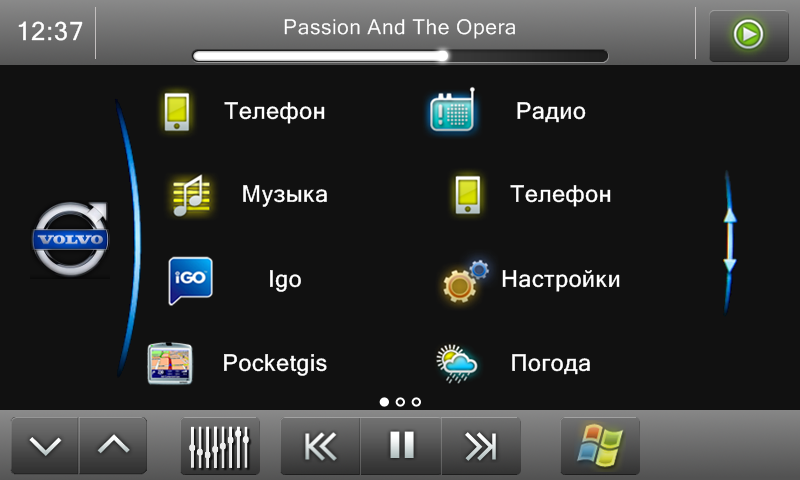The width and height of the screenshot is (800, 480).
Task: Open the equalizer sliders button
Action: pyautogui.click(x=220, y=446)
